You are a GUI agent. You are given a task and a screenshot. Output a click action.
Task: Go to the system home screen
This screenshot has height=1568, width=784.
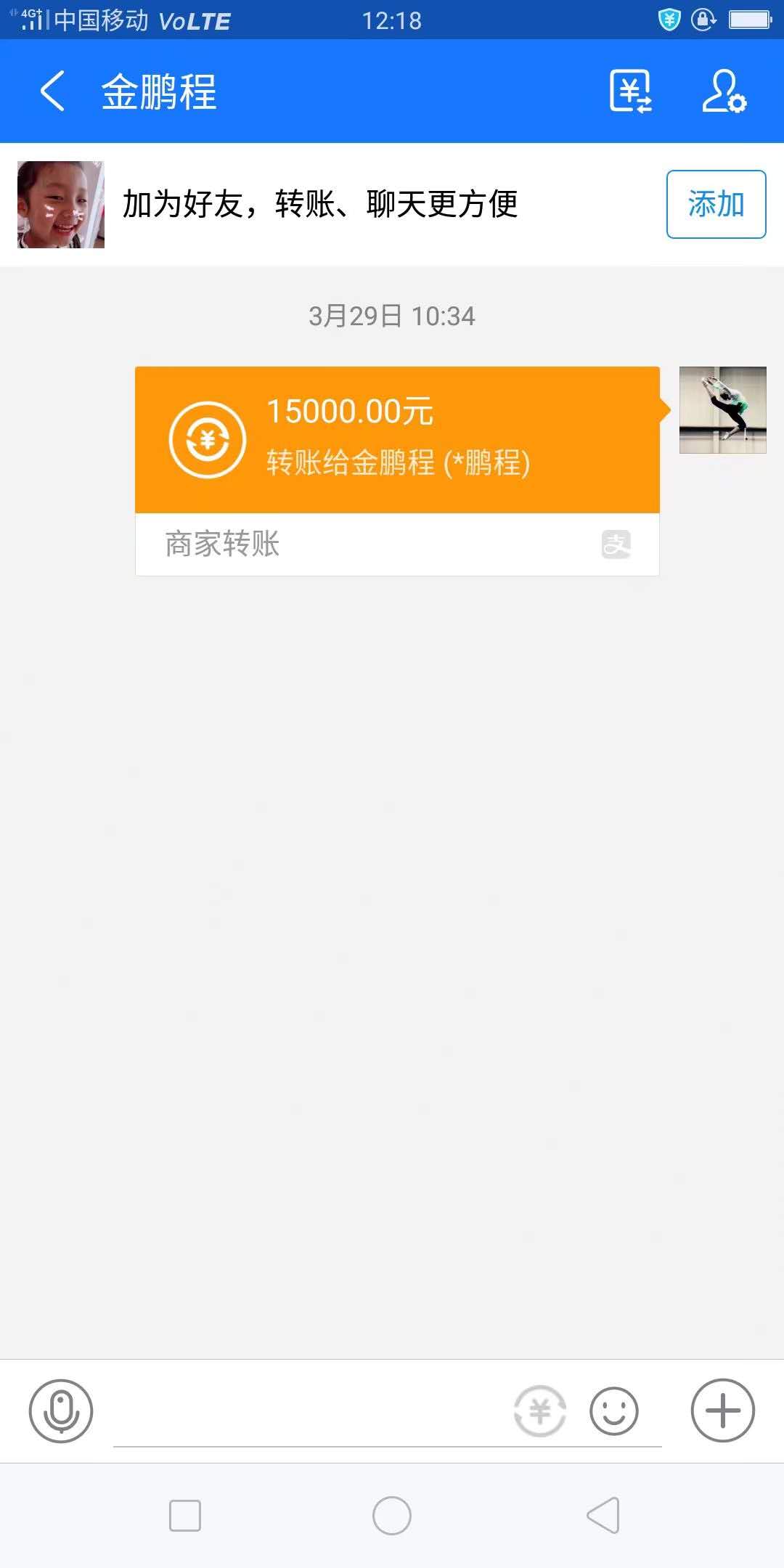pos(392,1516)
